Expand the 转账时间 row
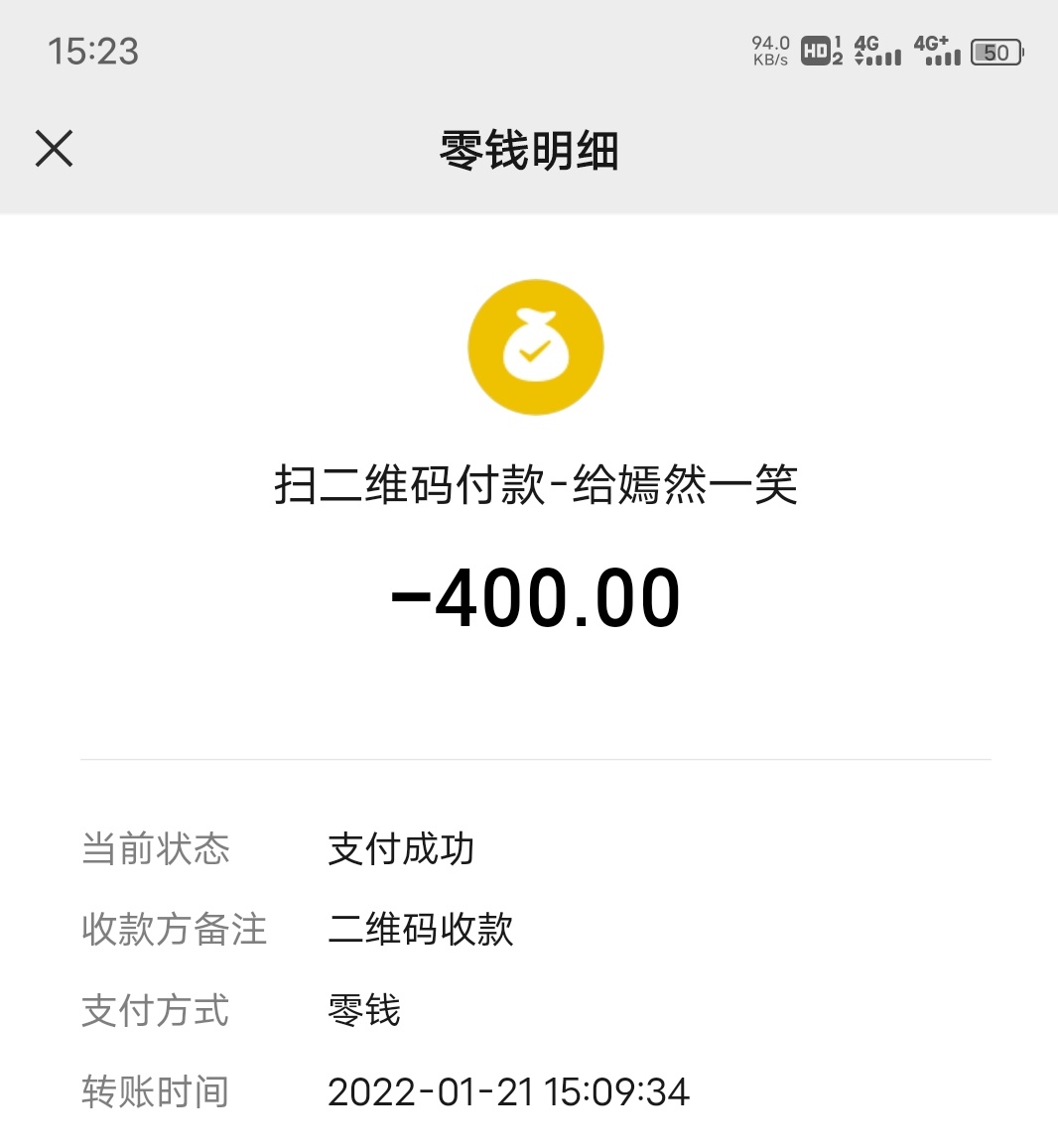The width and height of the screenshot is (1058, 1148). [155, 1090]
